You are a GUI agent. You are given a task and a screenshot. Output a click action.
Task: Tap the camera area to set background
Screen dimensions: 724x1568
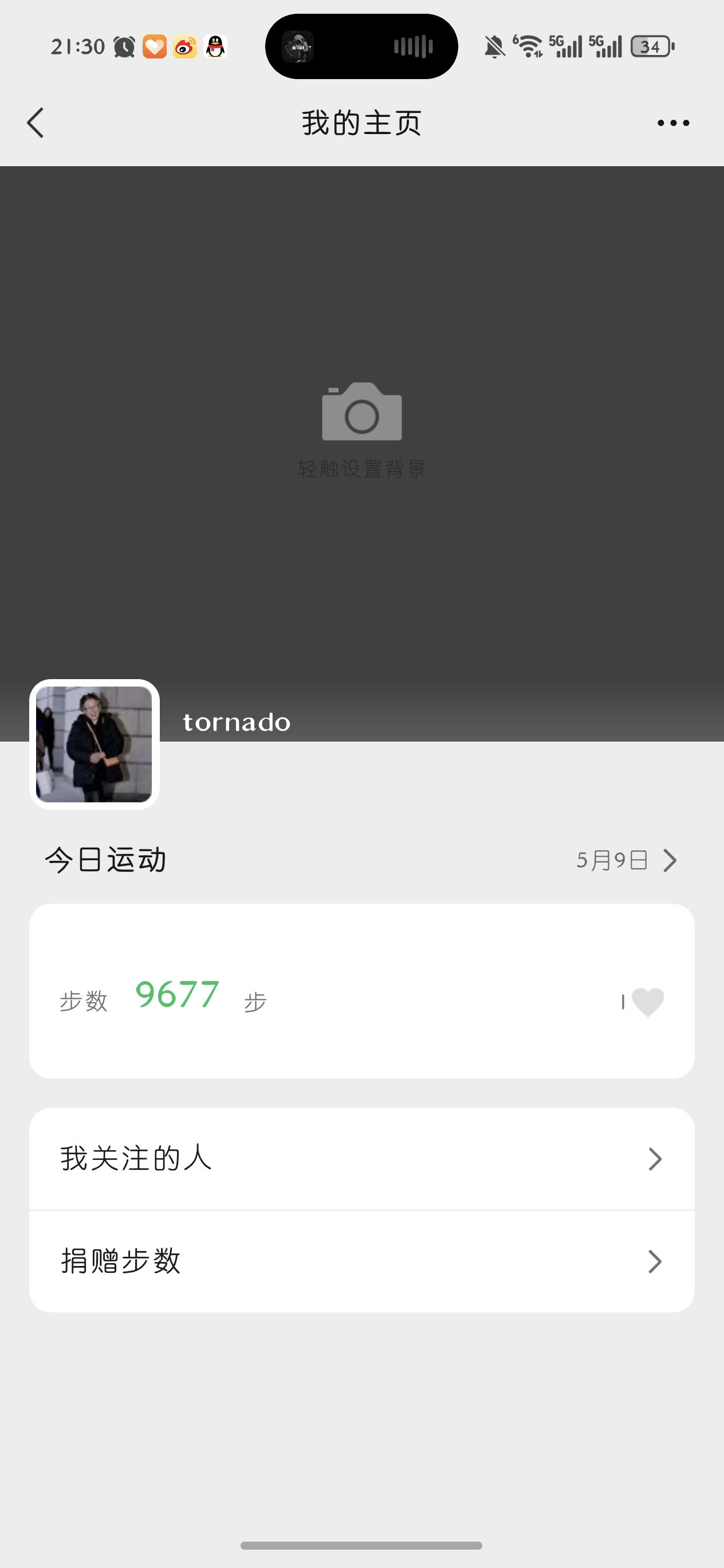point(362,430)
